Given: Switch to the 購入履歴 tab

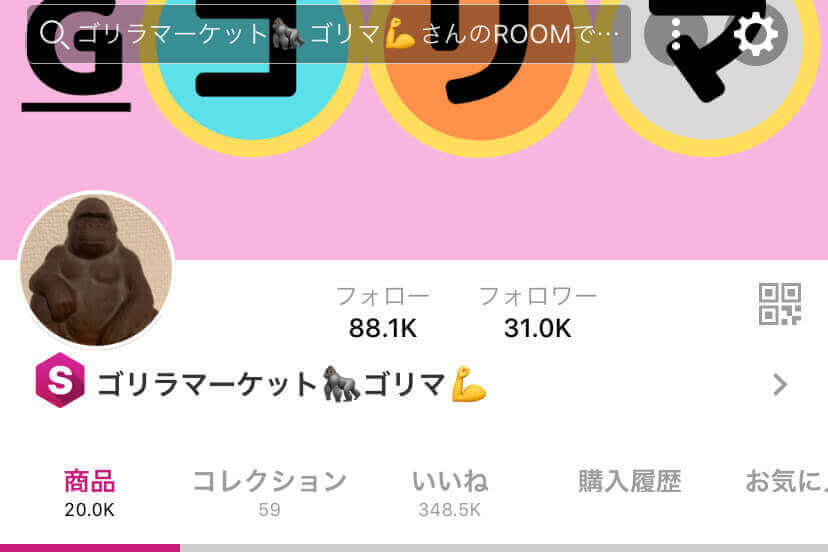Looking at the screenshot, I should (x=629, y=482).
